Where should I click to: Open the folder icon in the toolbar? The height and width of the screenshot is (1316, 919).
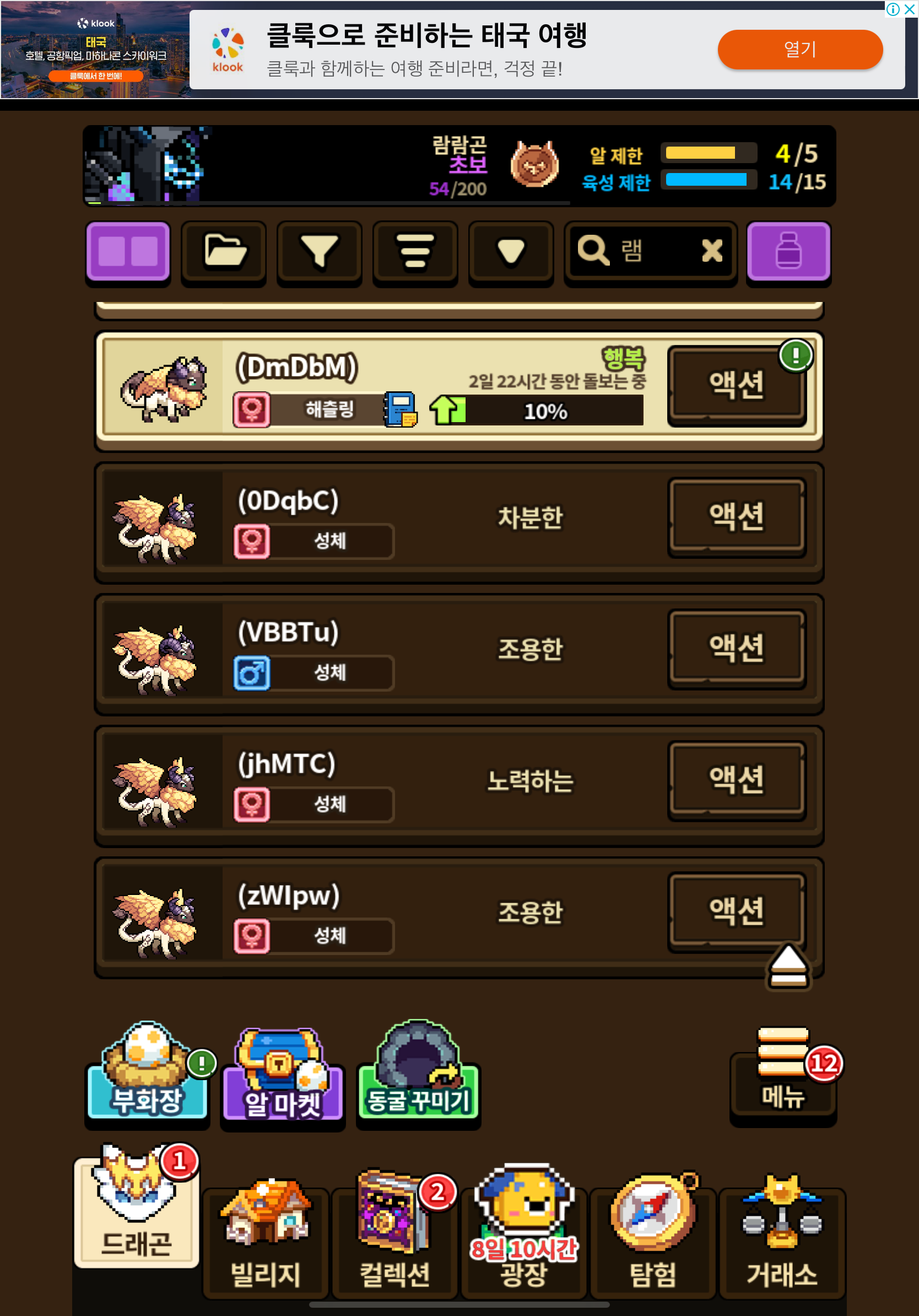click(x=224, y=251)
